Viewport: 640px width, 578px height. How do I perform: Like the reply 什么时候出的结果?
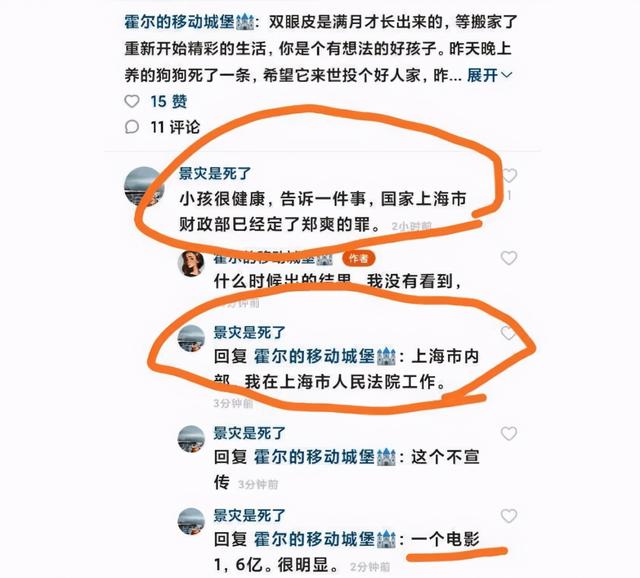point(509,259)
